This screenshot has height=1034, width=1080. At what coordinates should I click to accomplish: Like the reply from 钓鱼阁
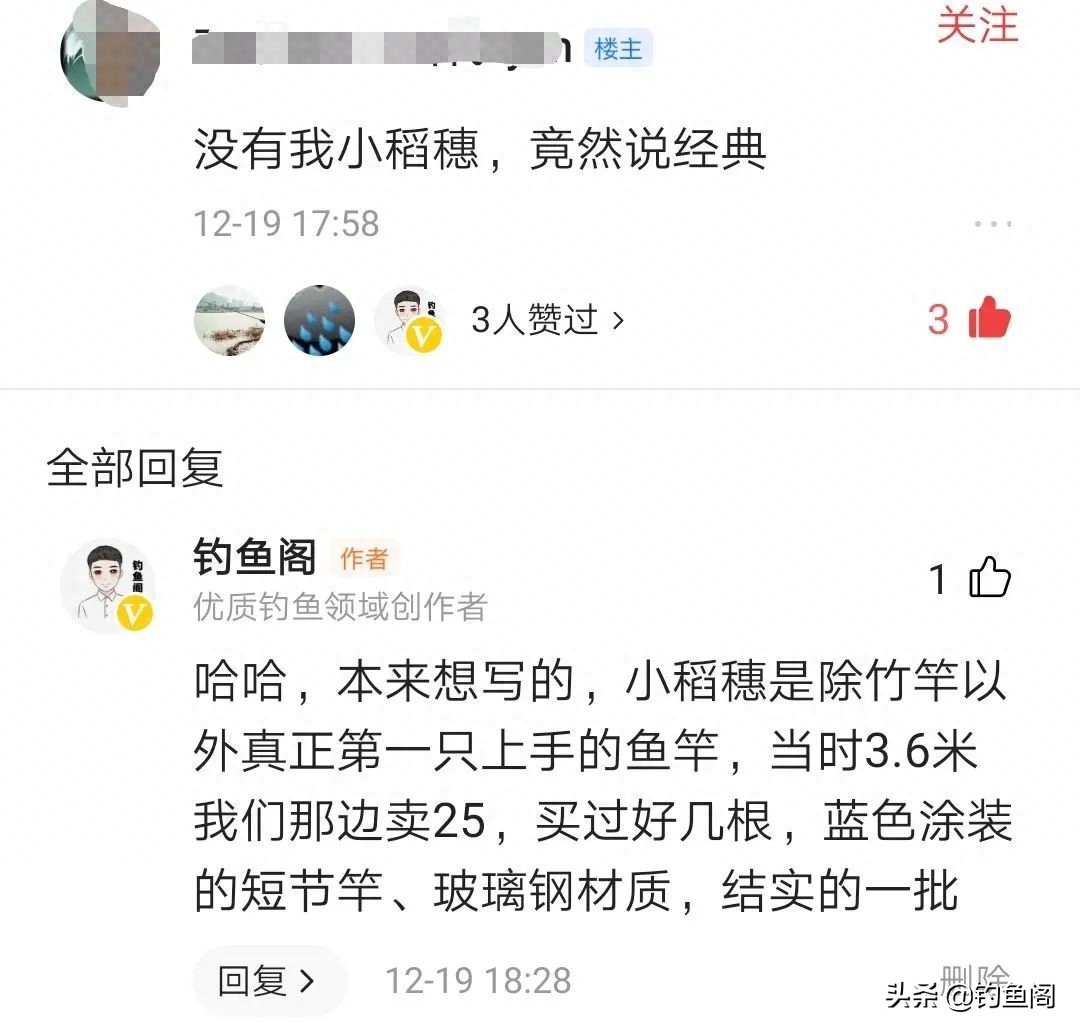pyautogui.click(x=989, y=578)
